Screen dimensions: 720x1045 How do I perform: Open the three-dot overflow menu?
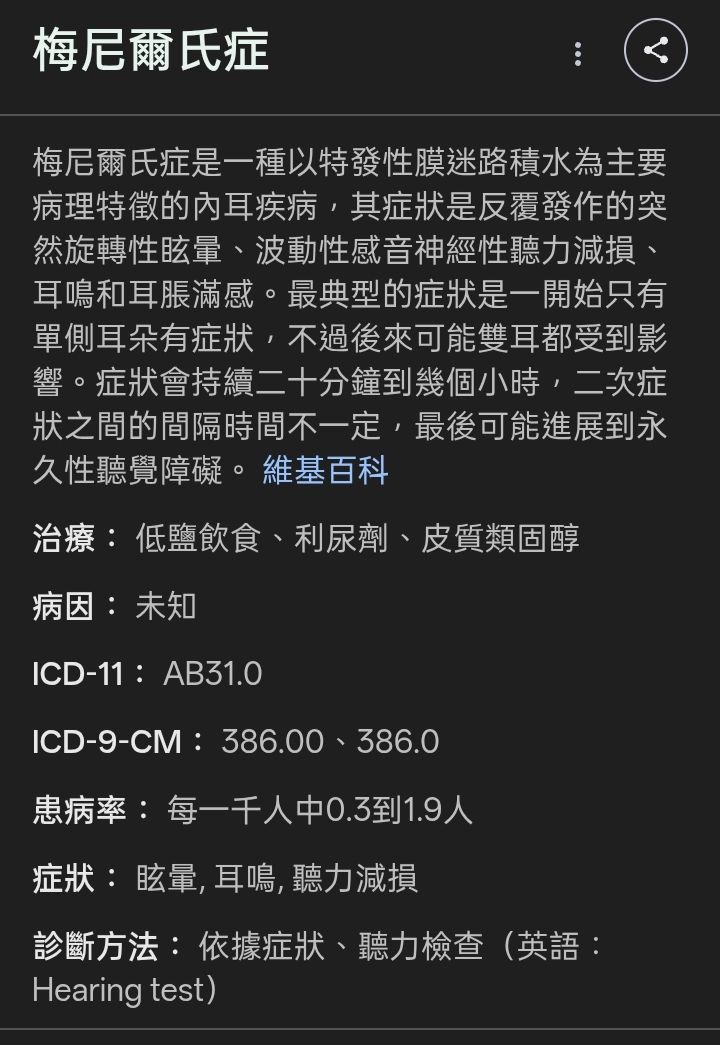pos(577,53)
